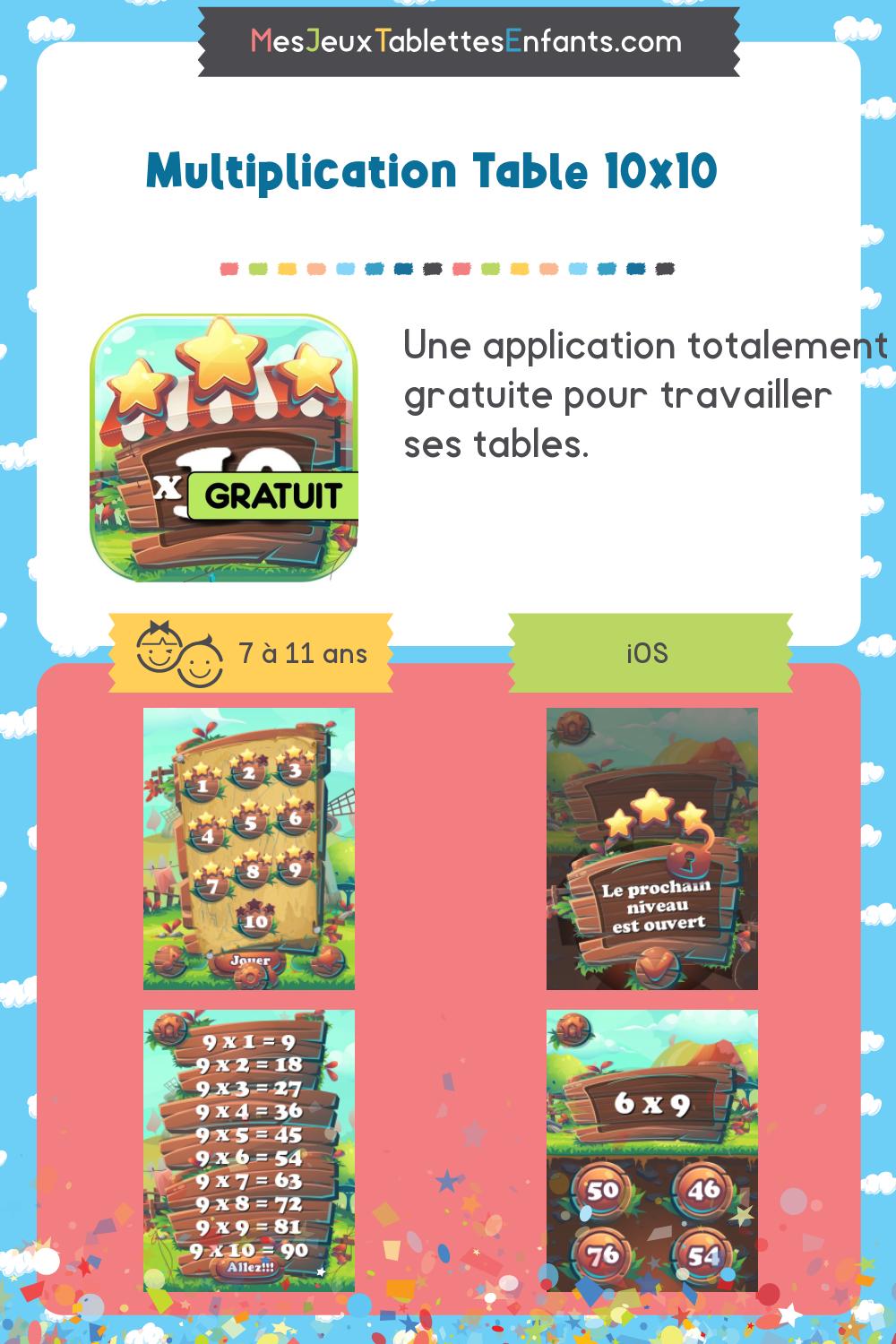Viewport: 896px width, 1344px height.
Task: Click the red dash in the colorful divider
Action: [231, 267]
